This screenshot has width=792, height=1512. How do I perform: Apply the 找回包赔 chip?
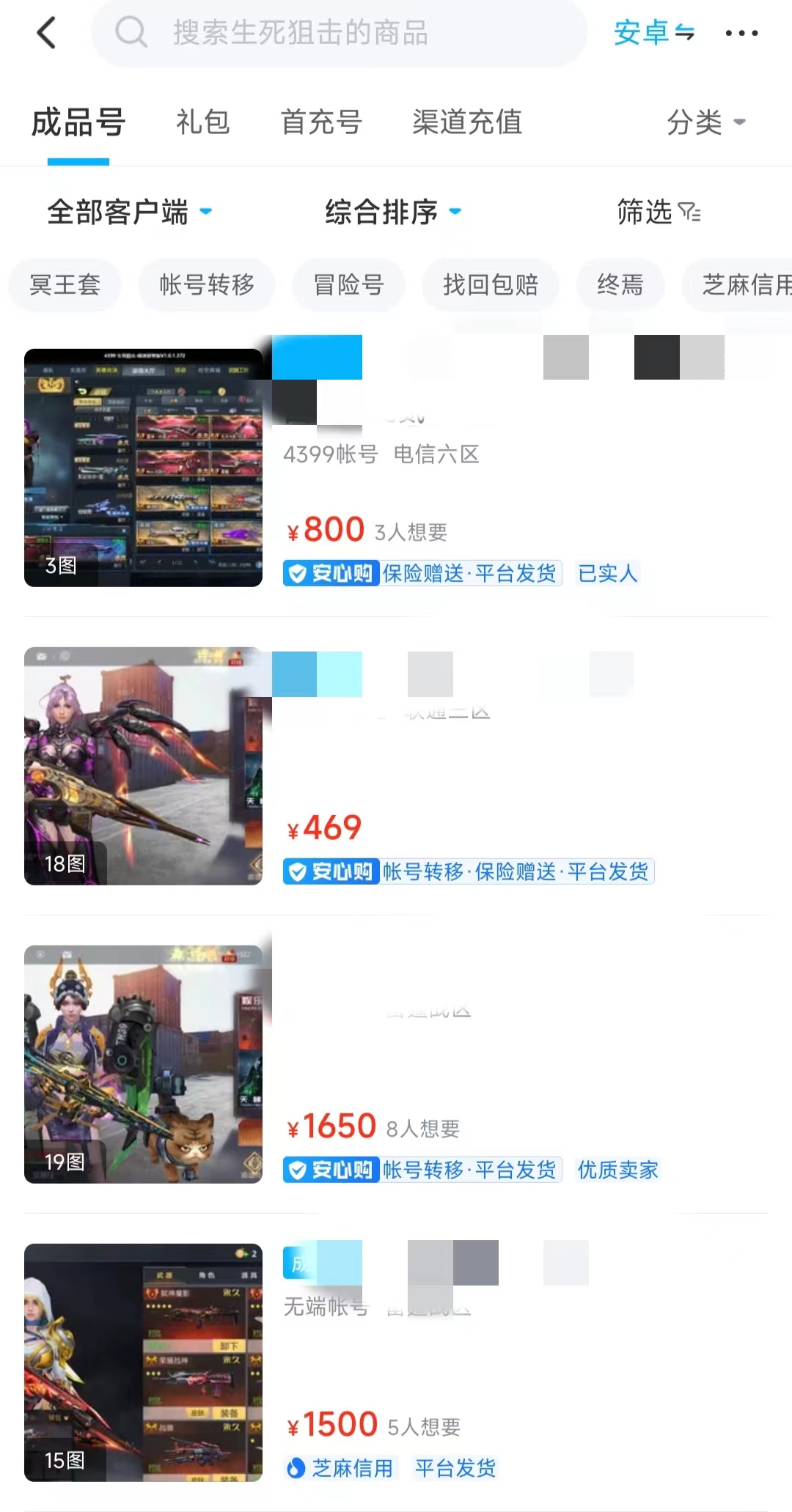pyautogui.click(x=491, y=285)
